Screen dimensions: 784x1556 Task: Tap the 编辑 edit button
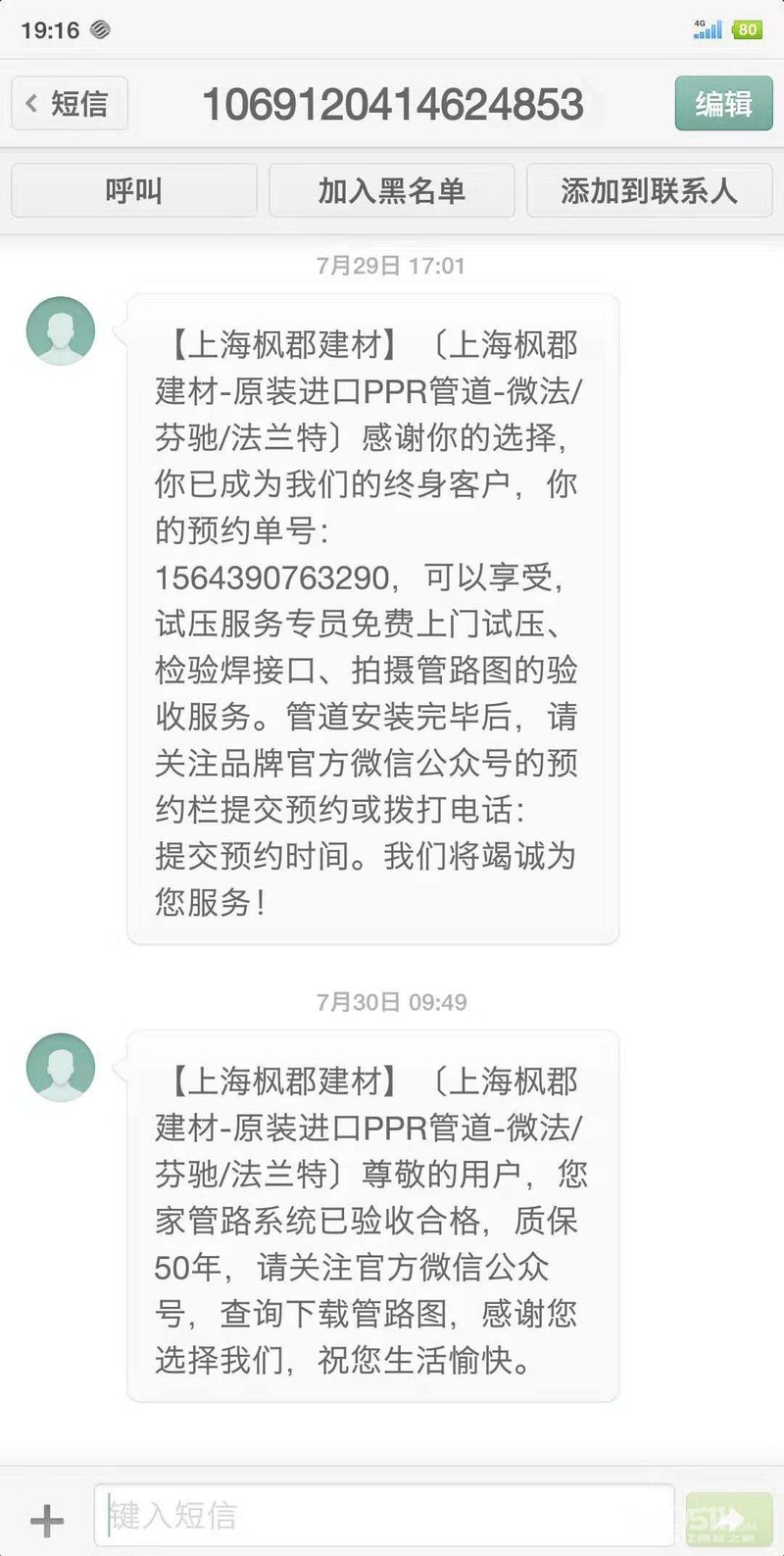tap(723, 103)
